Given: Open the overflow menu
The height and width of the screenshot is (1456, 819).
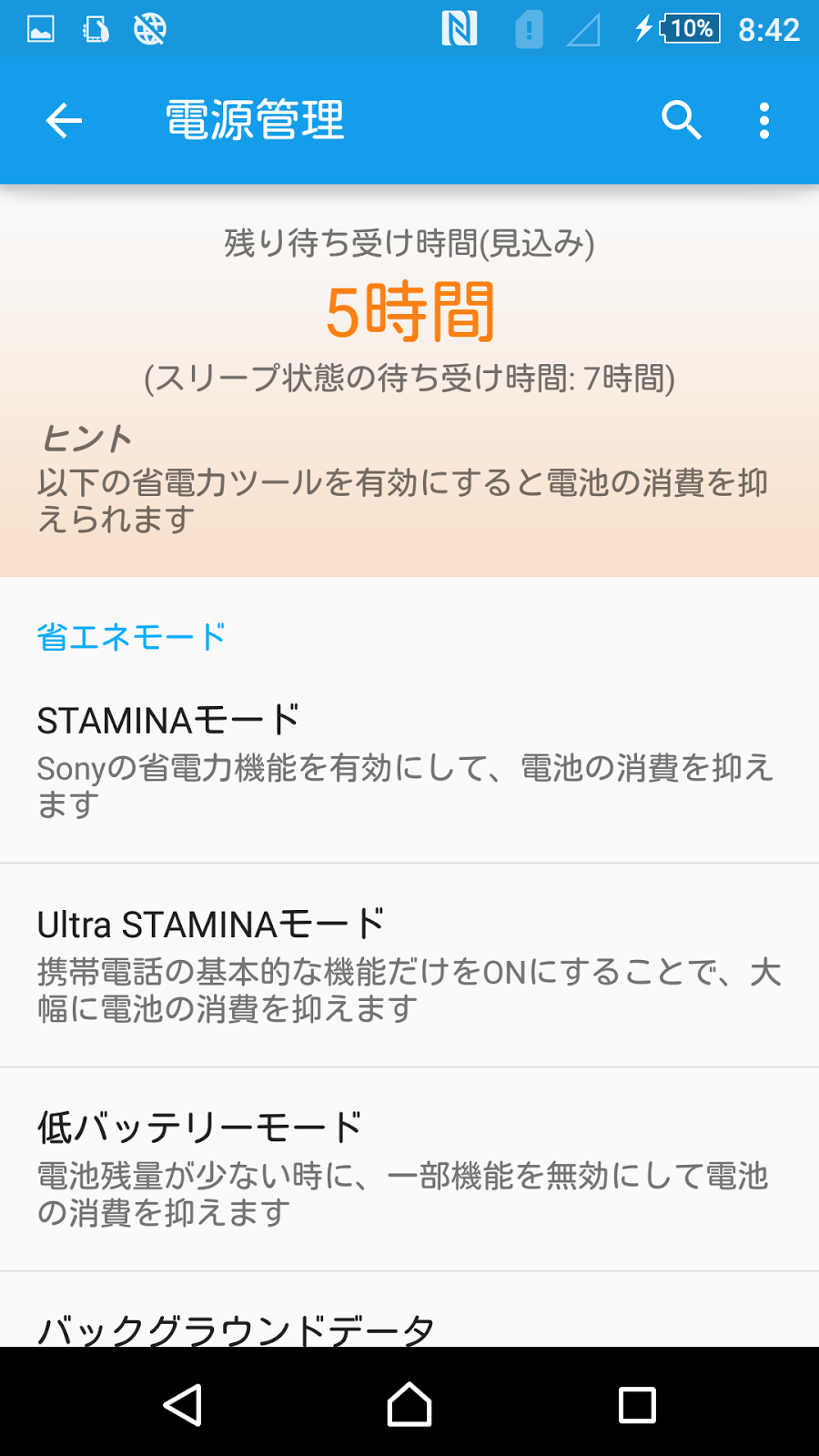Looking at the screenshot, I should pos(764,121).
